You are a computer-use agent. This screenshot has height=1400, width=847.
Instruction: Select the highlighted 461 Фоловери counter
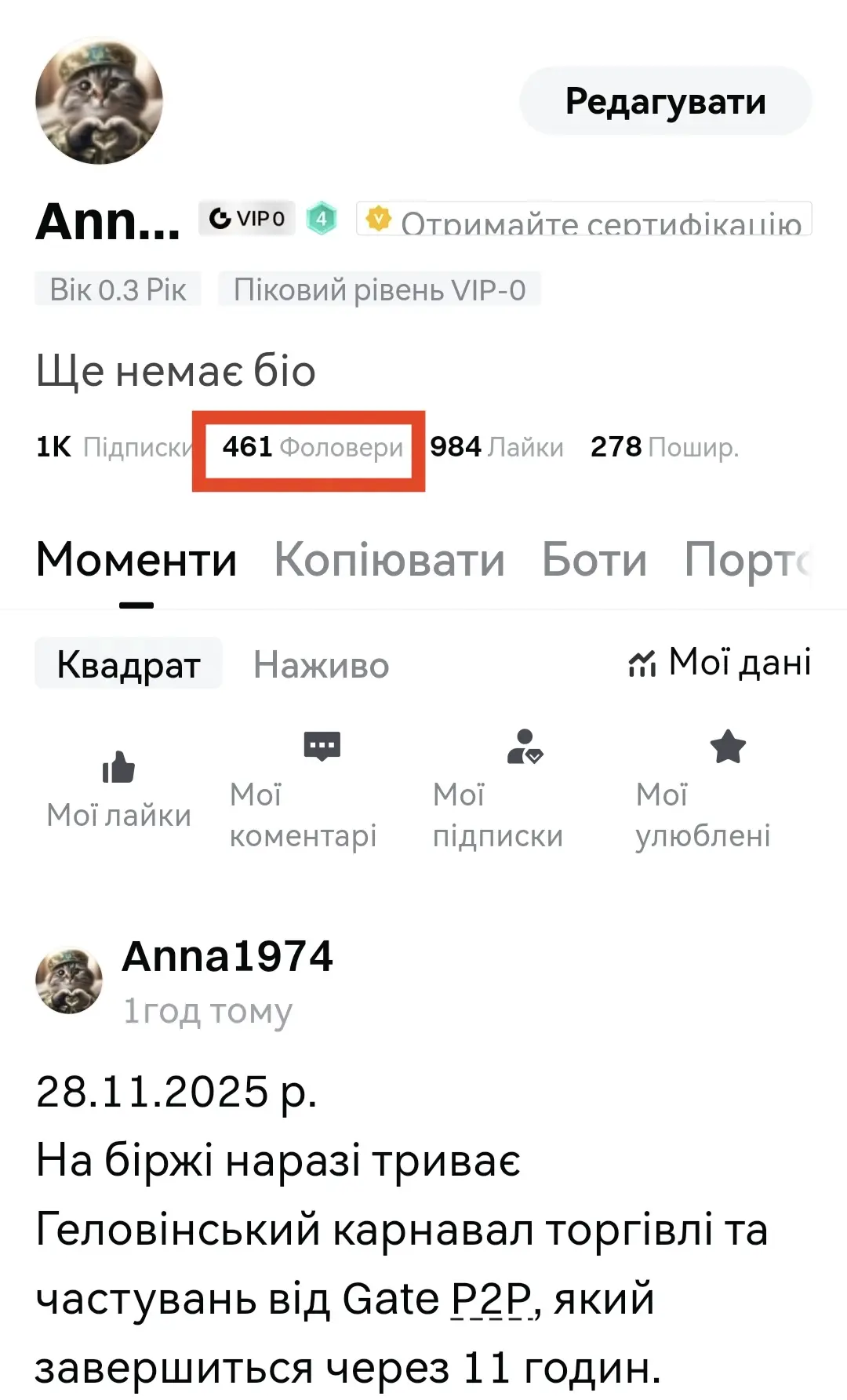tap(310, 449)
